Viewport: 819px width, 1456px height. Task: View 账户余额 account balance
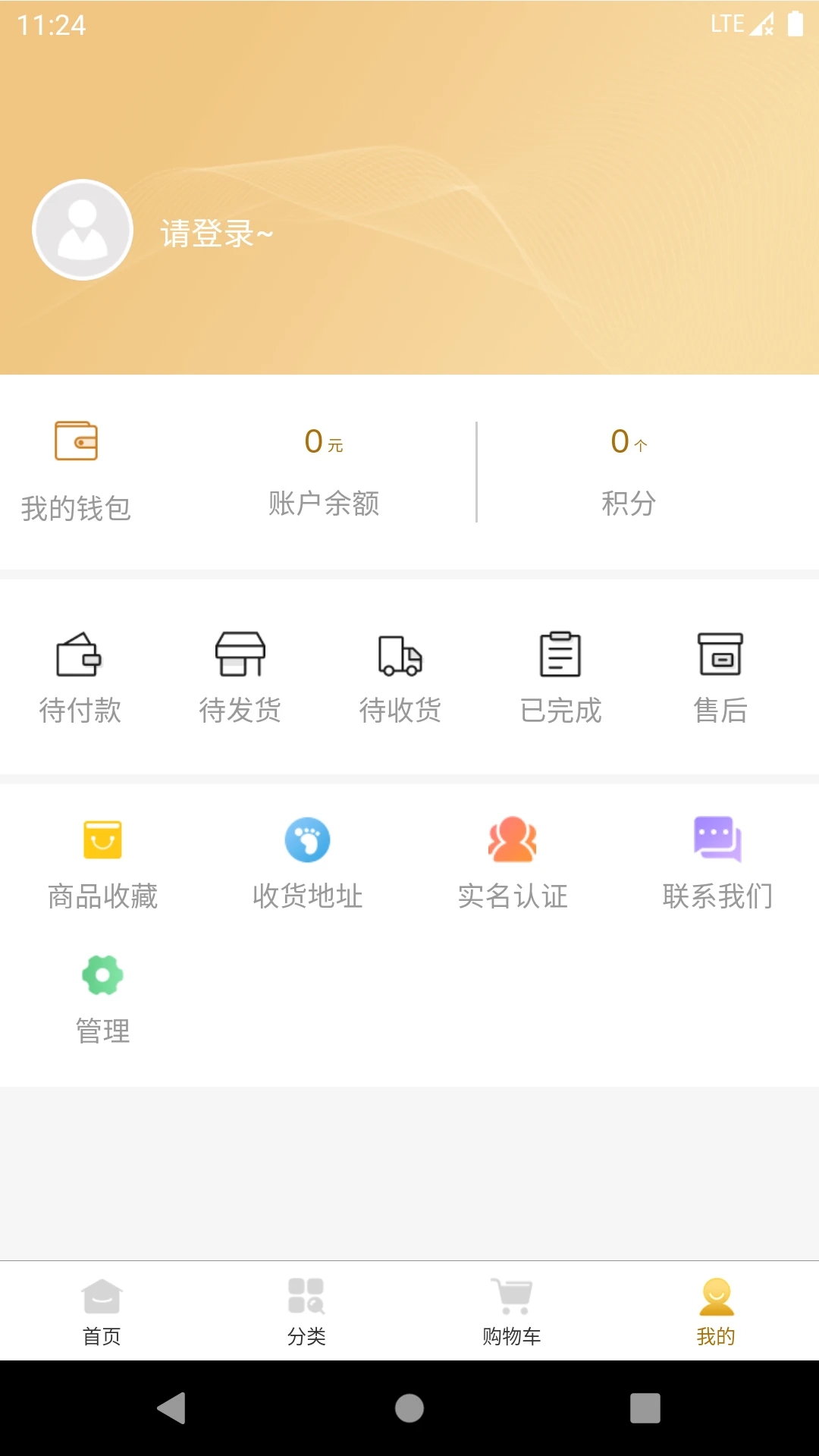324,470
